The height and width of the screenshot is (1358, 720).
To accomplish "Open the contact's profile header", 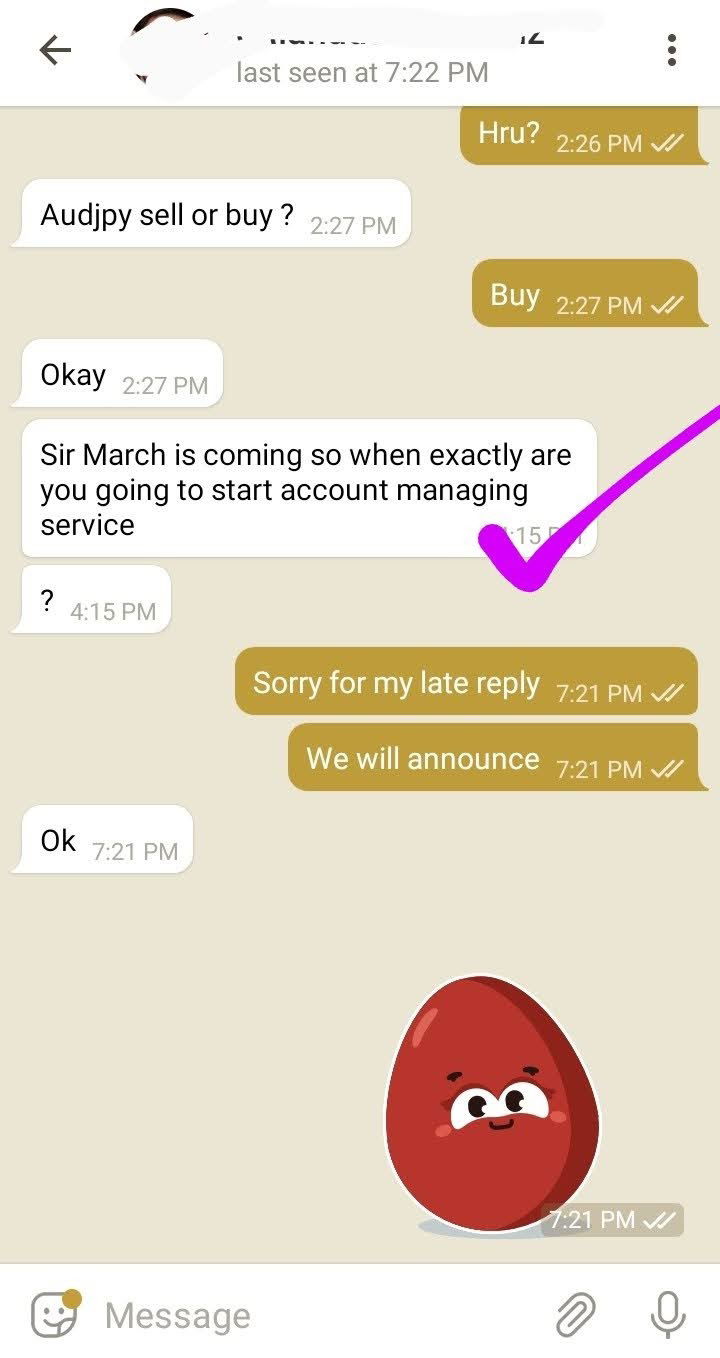I will point(360,52).
